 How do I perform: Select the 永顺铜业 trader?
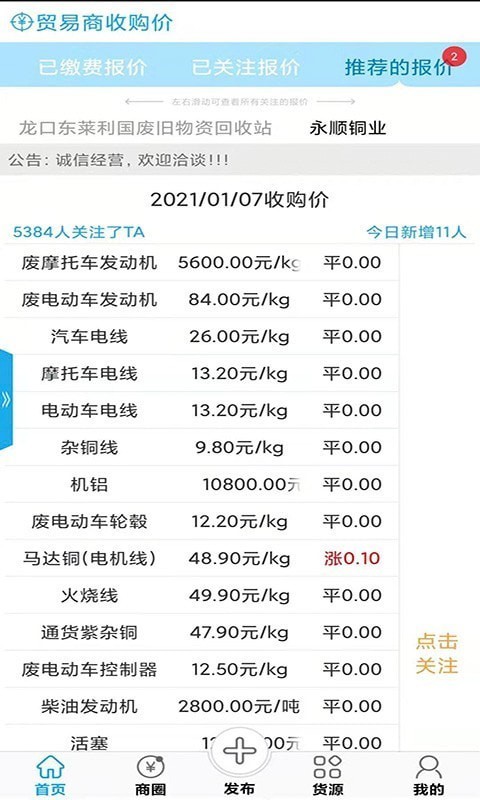[x=347, y=128]
